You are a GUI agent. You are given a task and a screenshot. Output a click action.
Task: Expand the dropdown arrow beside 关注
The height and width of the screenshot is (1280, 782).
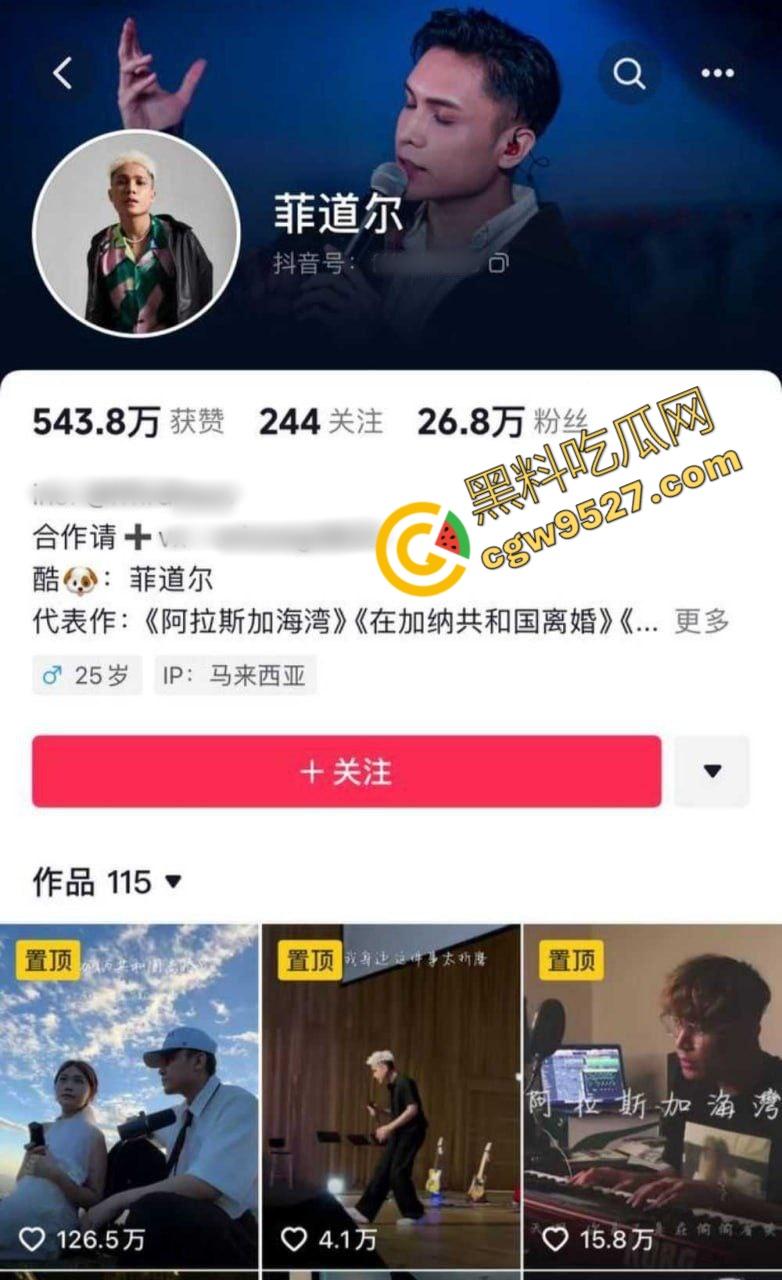coord(712,771)
